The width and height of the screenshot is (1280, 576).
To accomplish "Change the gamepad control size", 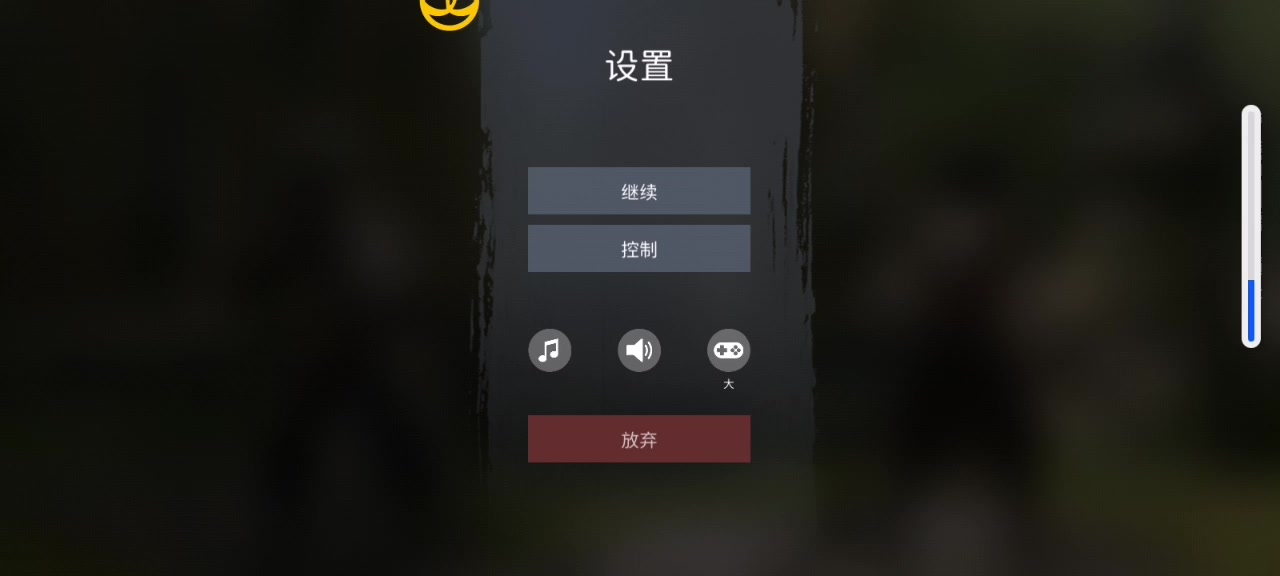I will [728, 351].
